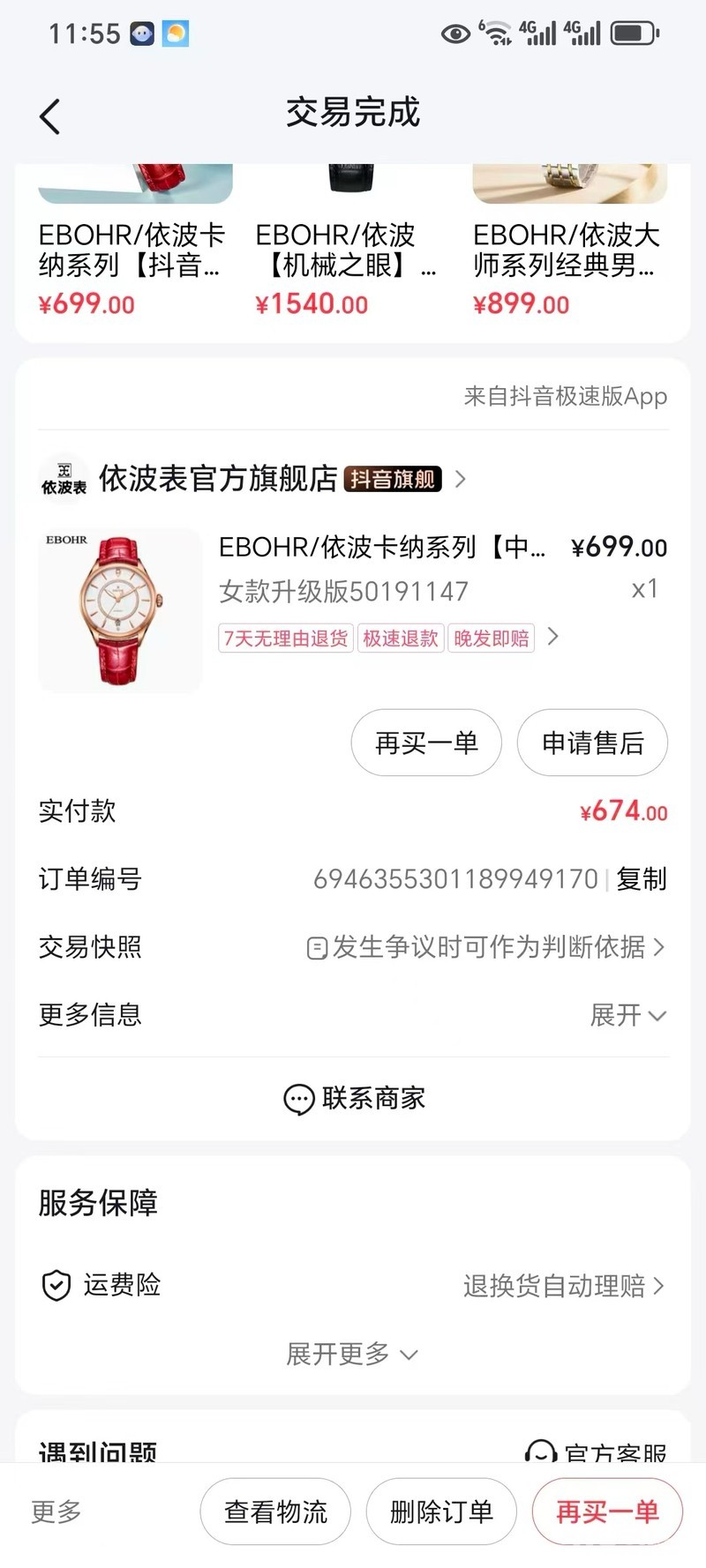Copy the order number with 复制
This screenshot has width=706, height=1568.
point(642,878)
